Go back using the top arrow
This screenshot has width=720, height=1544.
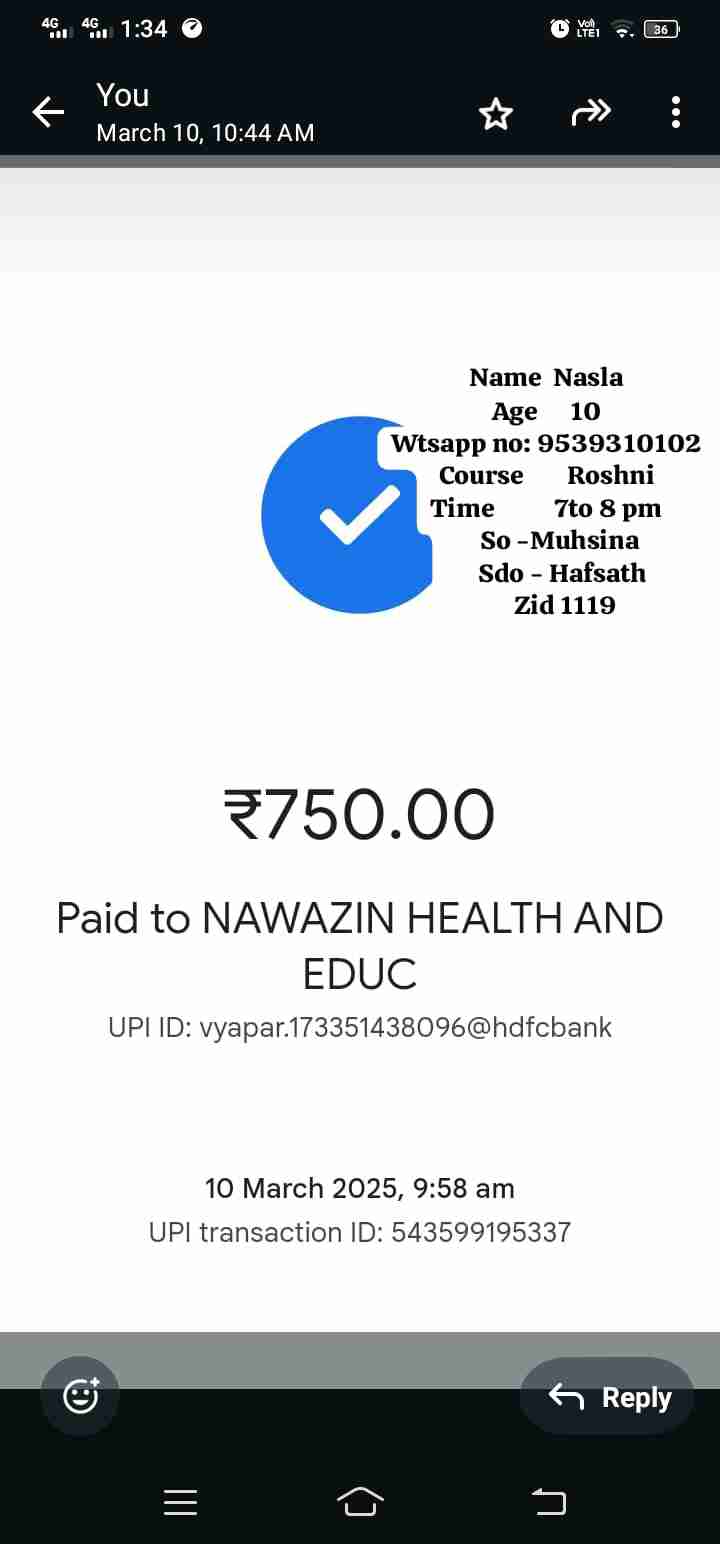[x=48, y=113]
